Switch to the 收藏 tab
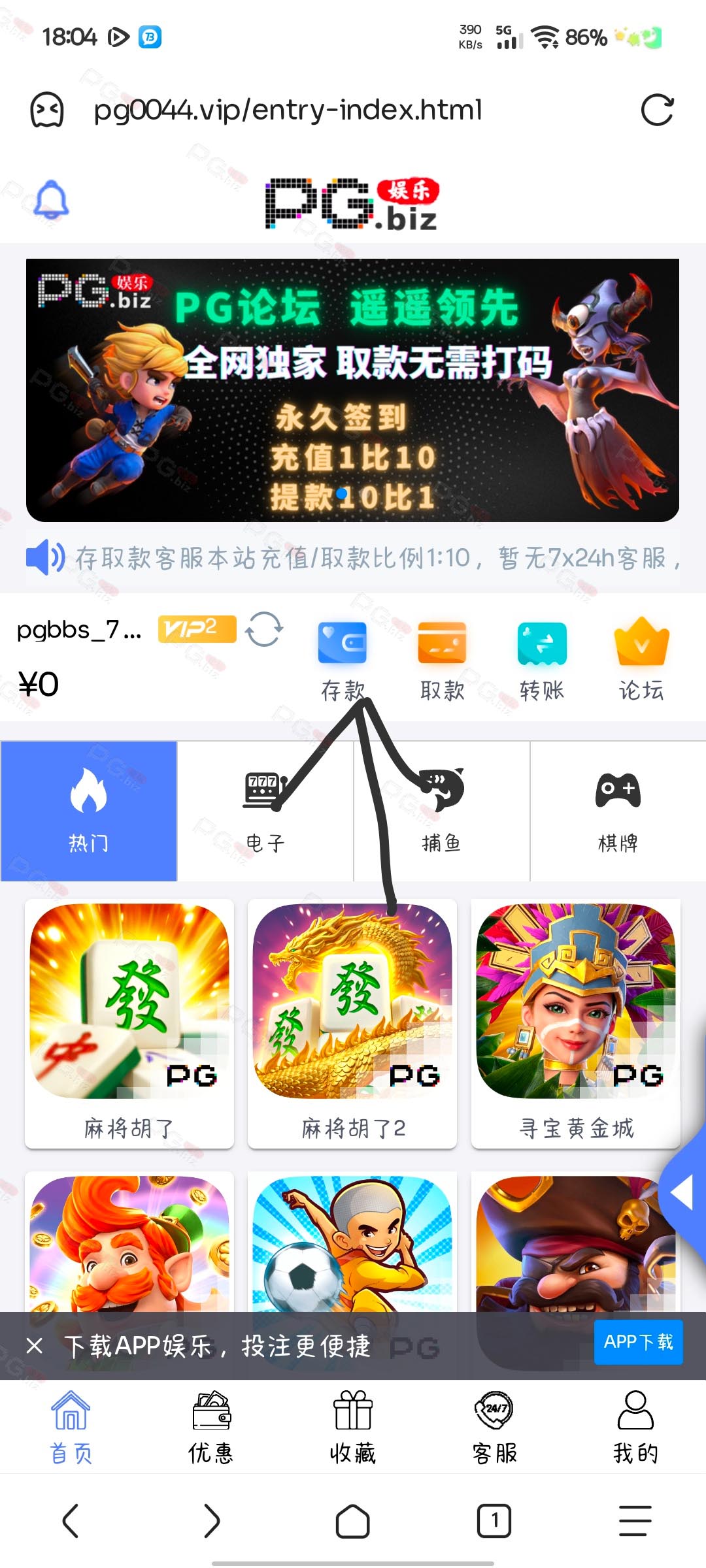 coord(353,1428)
